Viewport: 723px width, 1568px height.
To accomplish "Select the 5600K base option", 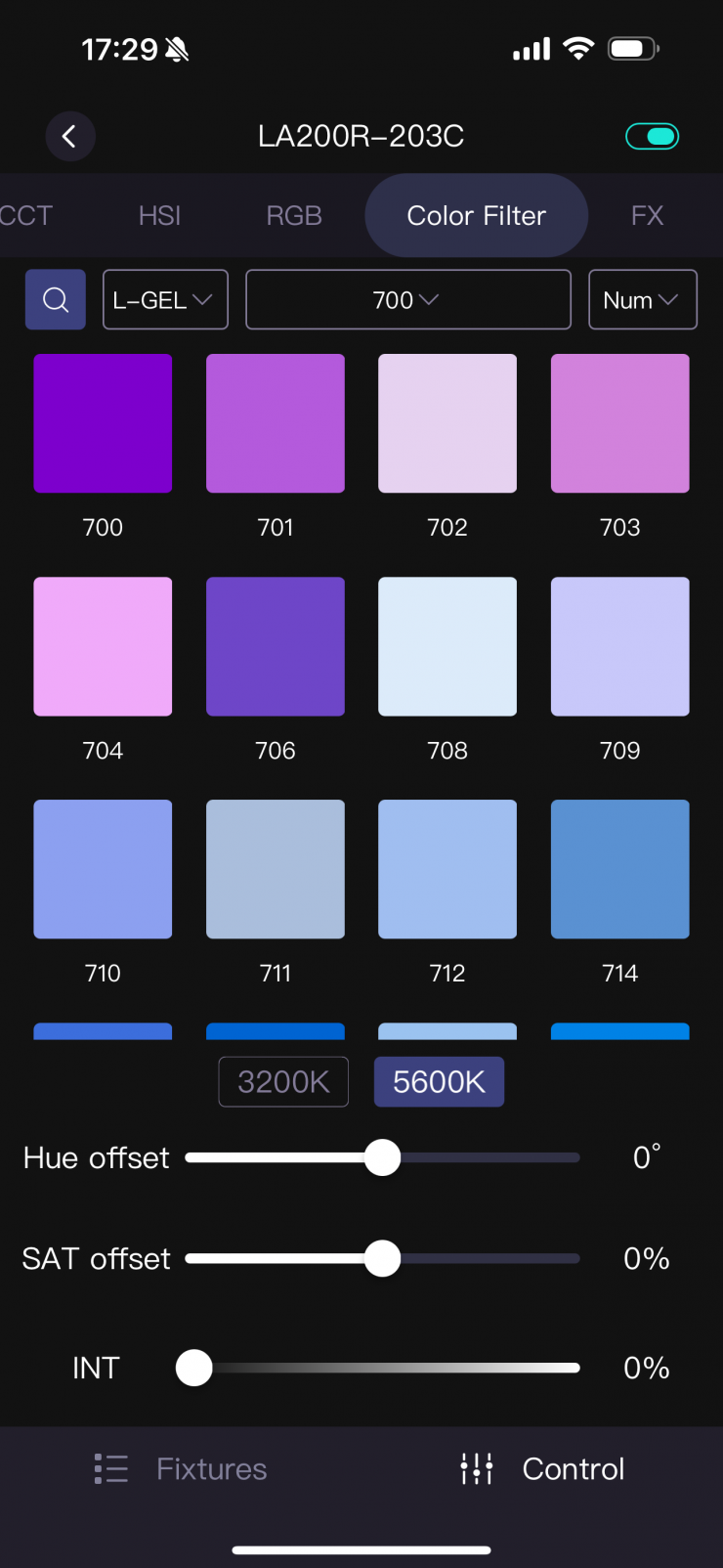I will 439,1082.
